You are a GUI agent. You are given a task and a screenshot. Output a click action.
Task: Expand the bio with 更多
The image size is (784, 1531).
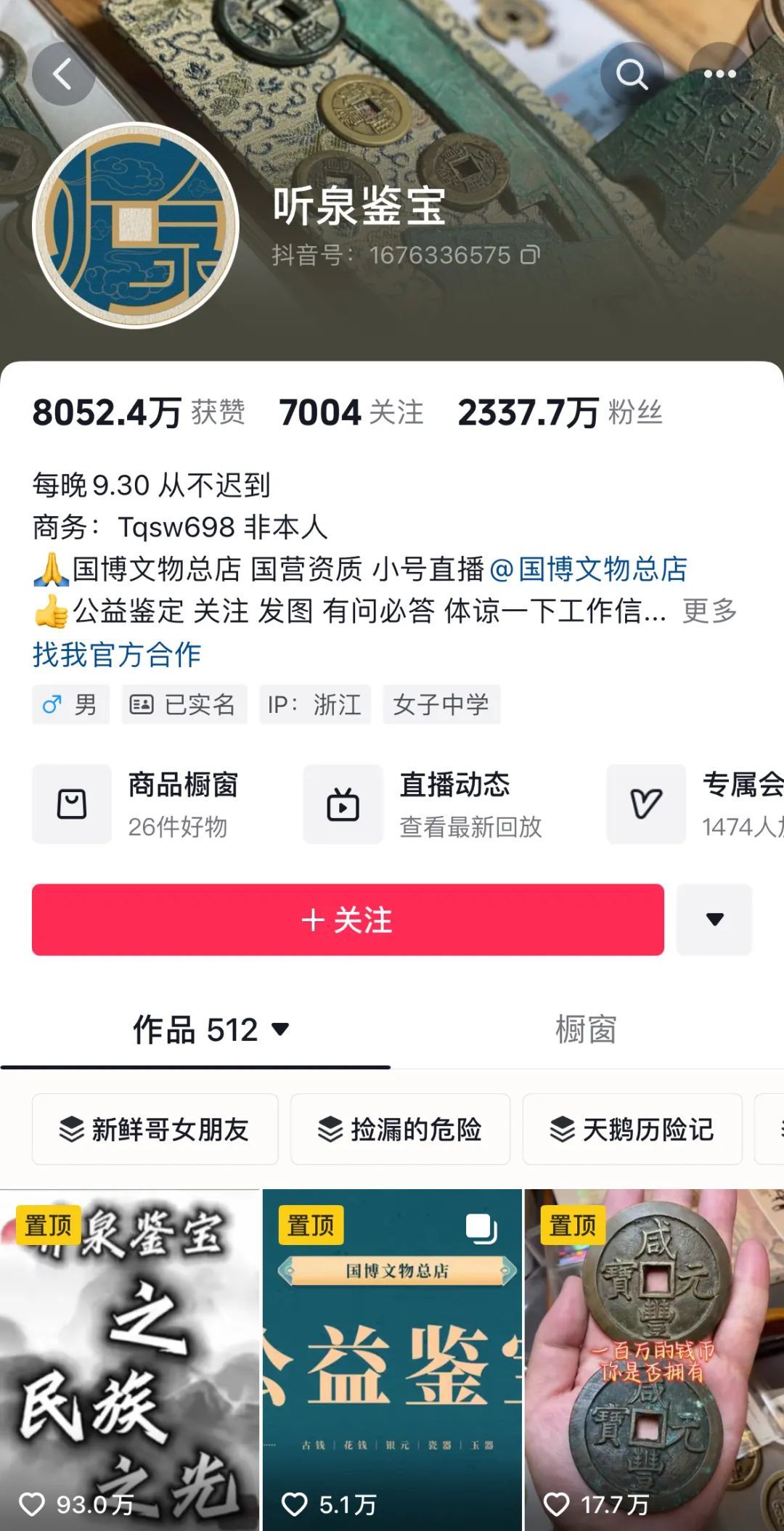click(x=709, y=611)
